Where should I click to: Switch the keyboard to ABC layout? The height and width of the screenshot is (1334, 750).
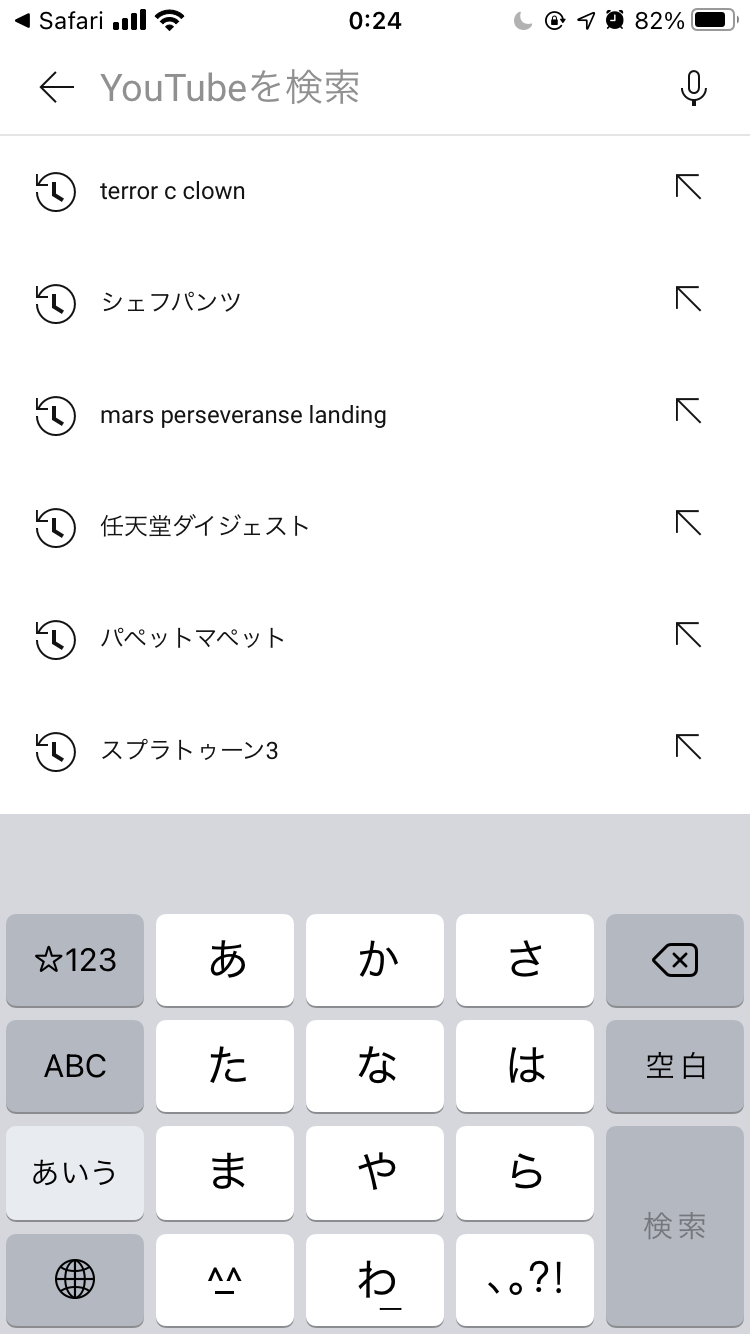(75, 1066)
